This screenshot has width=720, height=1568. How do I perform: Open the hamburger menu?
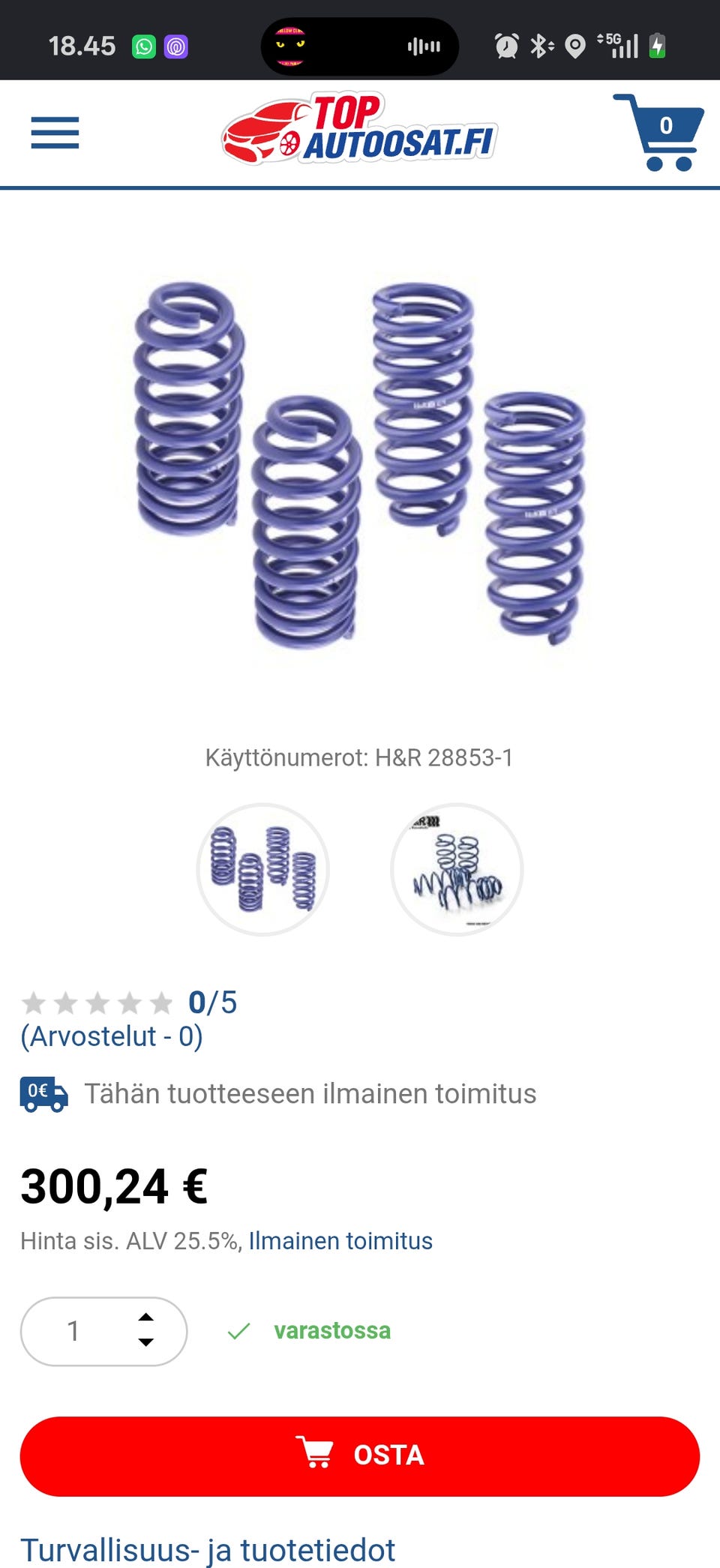point(55,133)
